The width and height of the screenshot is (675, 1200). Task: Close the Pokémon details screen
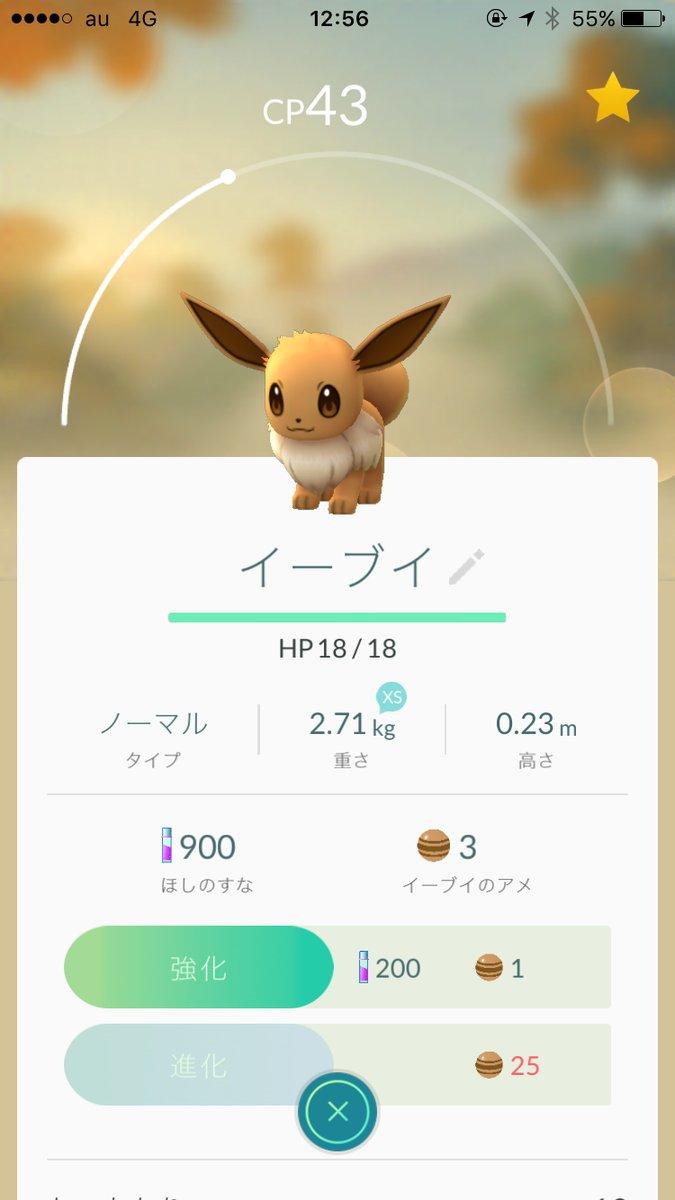(x=338, y=1111)
